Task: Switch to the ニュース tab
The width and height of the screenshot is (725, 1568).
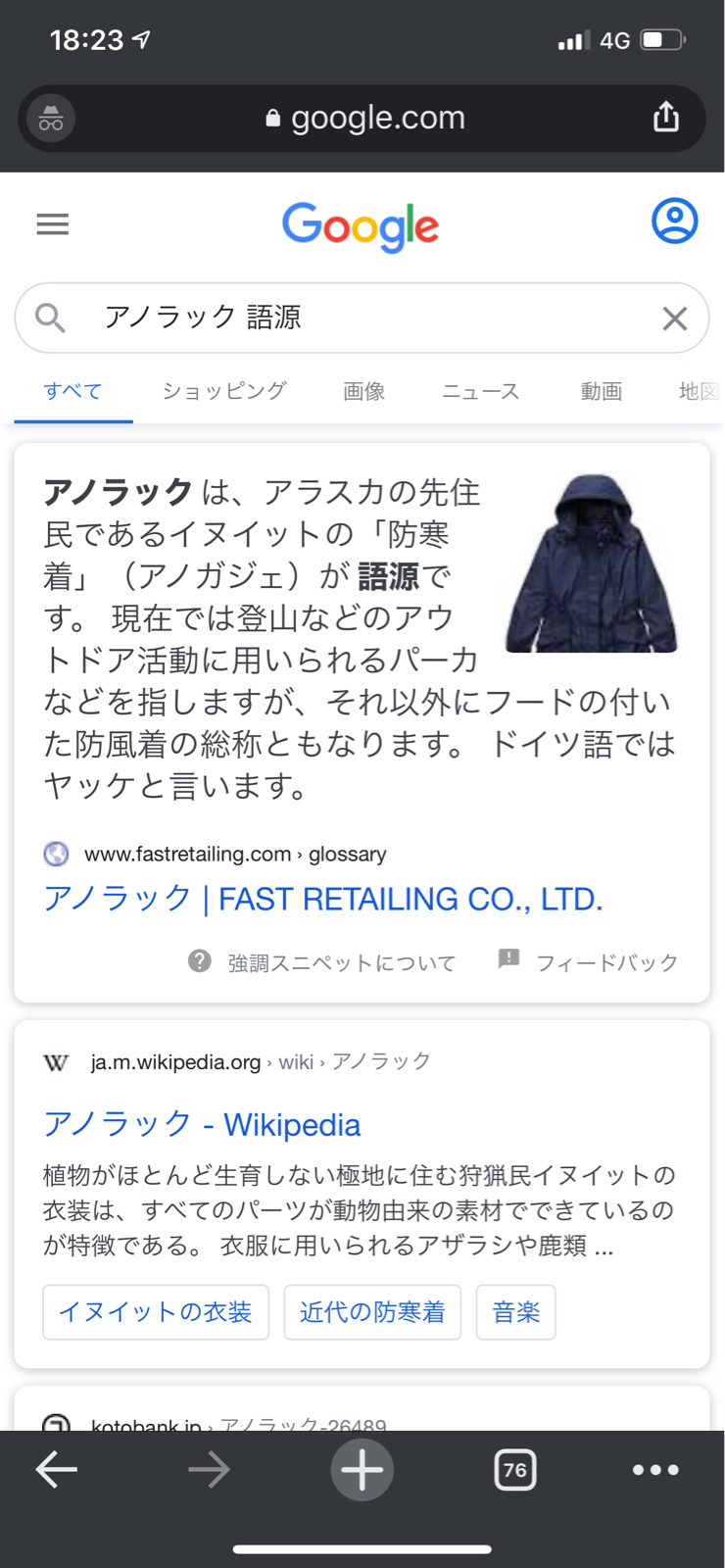Action: coord(480,391)
